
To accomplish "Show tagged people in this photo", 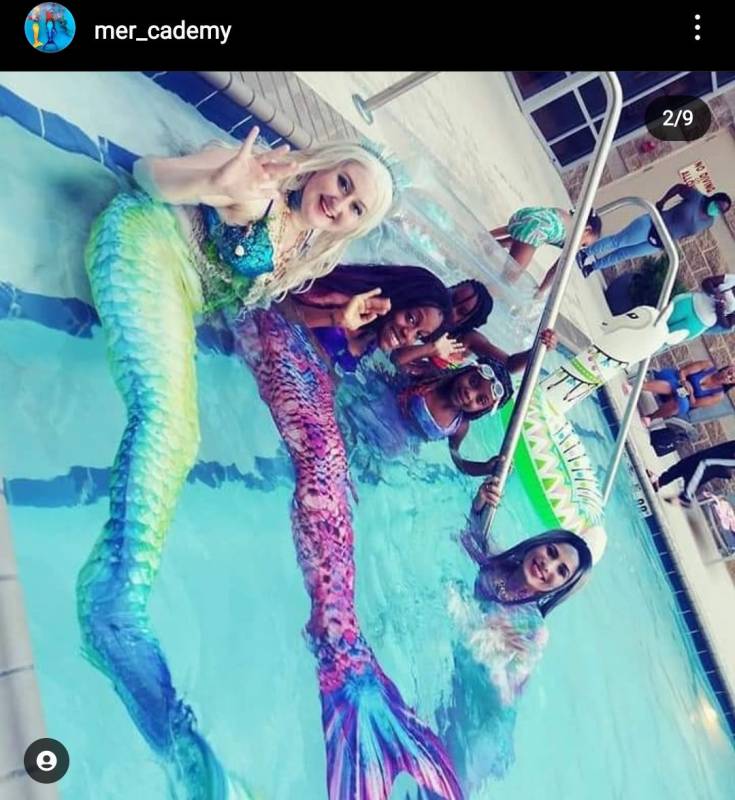I will click(46, 761).
